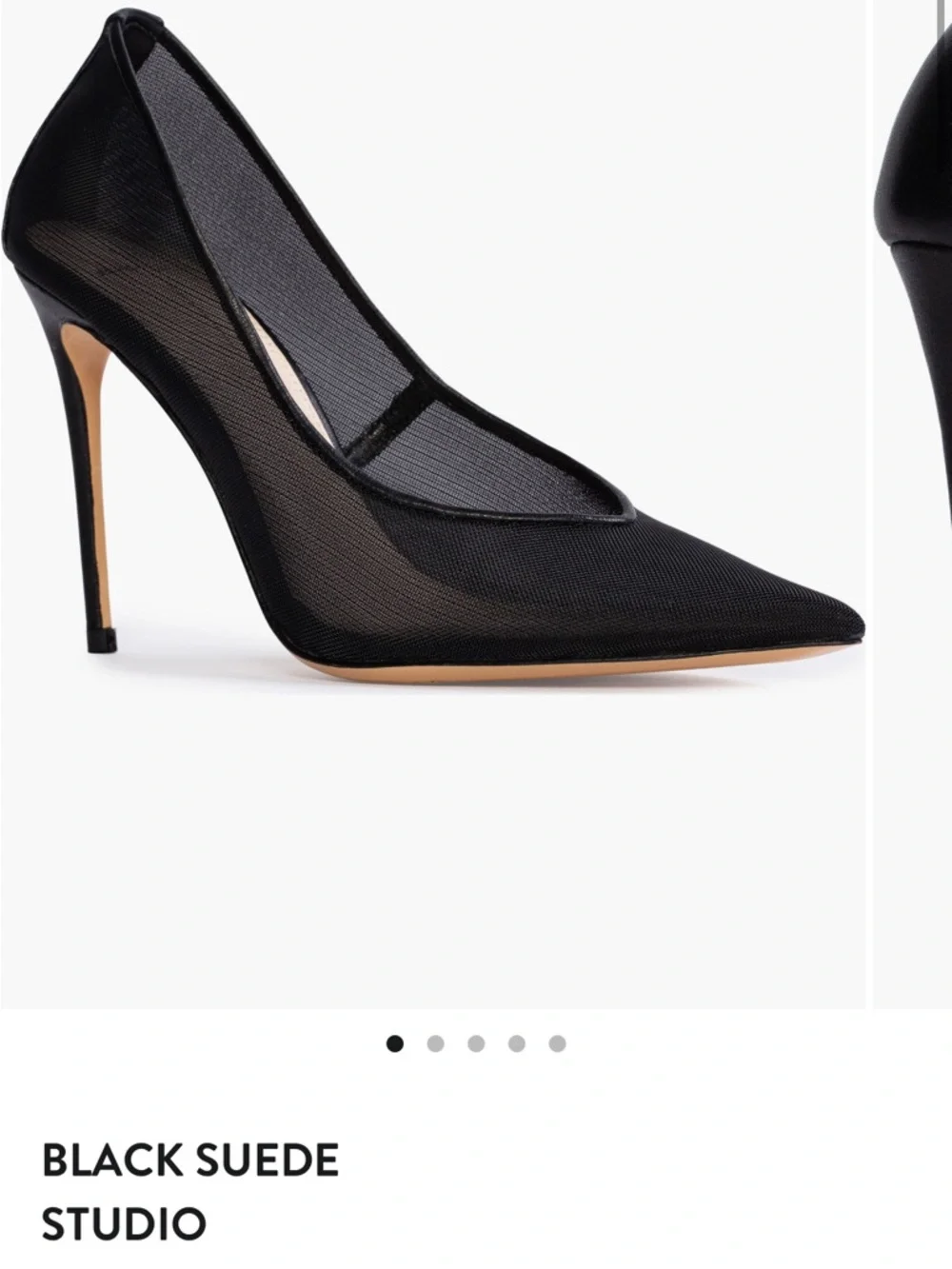Go to the fourth product image dot
Viewport: 952px width, 1269px height.
(x=517, y=1043)
